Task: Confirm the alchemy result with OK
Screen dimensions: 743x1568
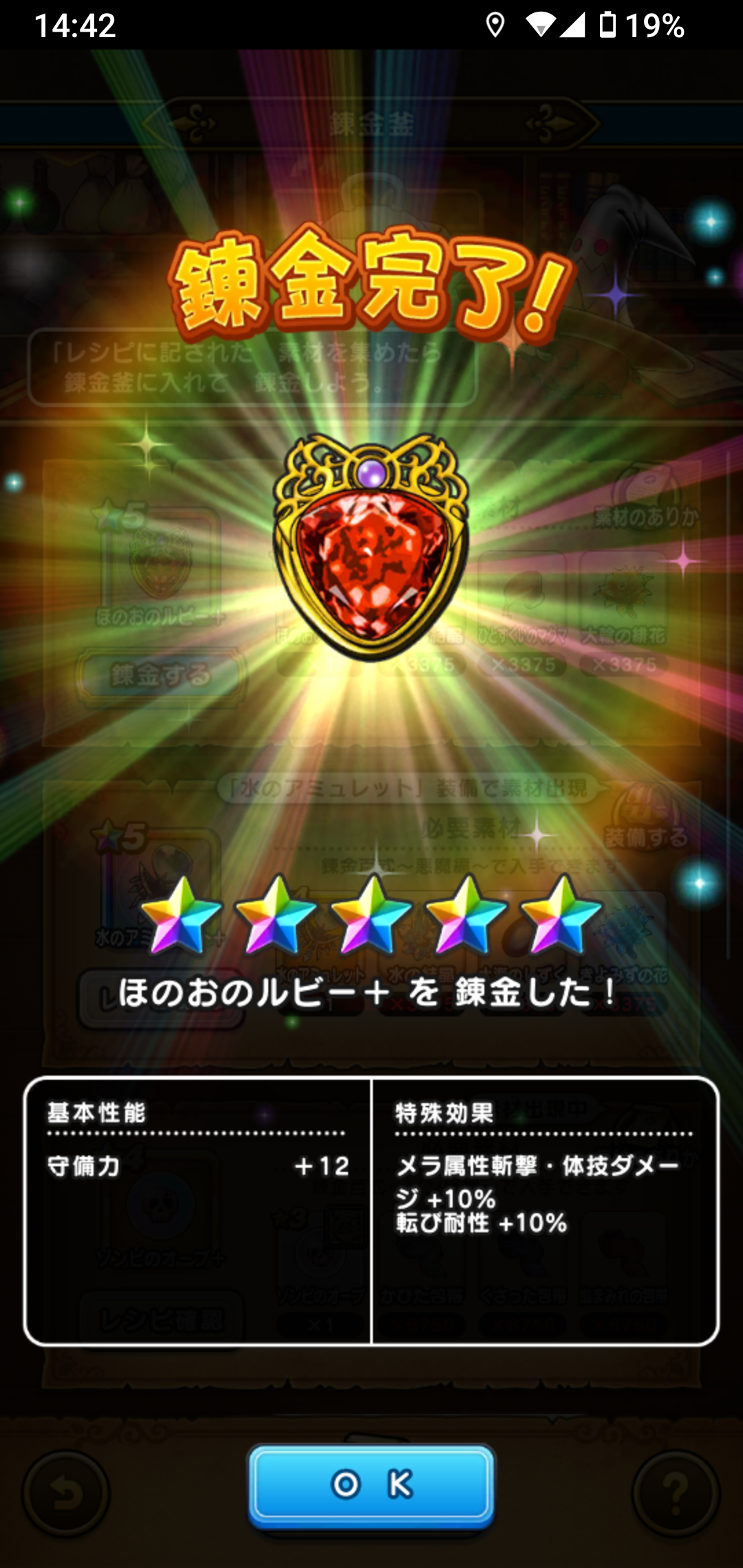Action: pos(371,1484)
